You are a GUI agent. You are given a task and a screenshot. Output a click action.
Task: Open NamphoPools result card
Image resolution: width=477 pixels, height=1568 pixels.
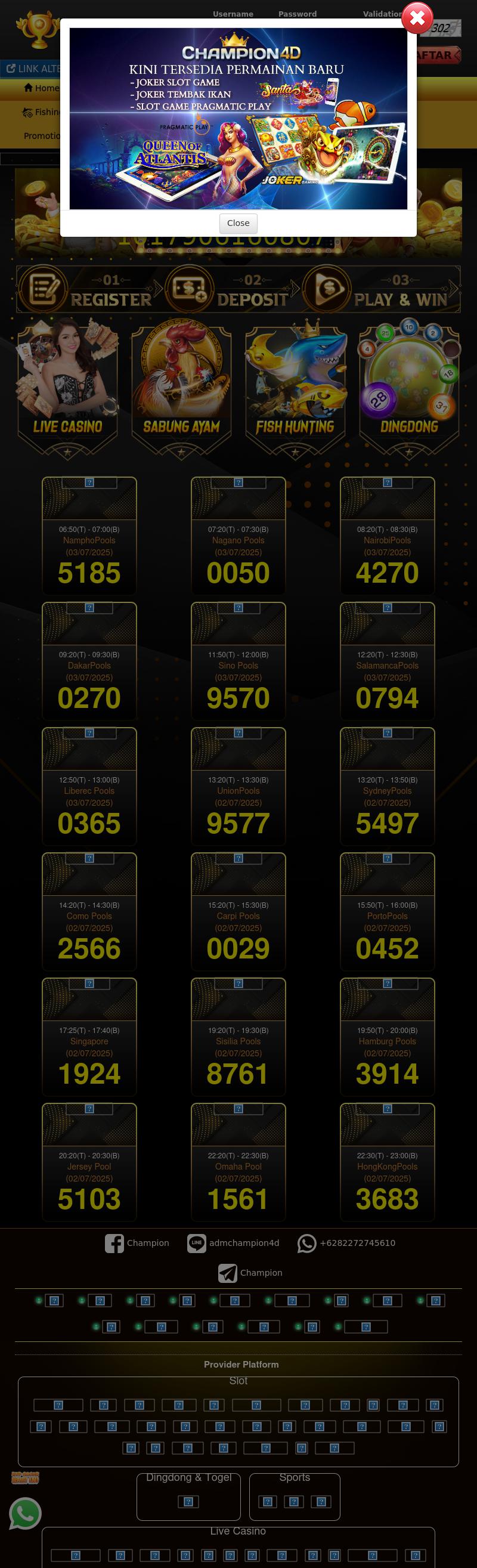click(x=89, y=536)
